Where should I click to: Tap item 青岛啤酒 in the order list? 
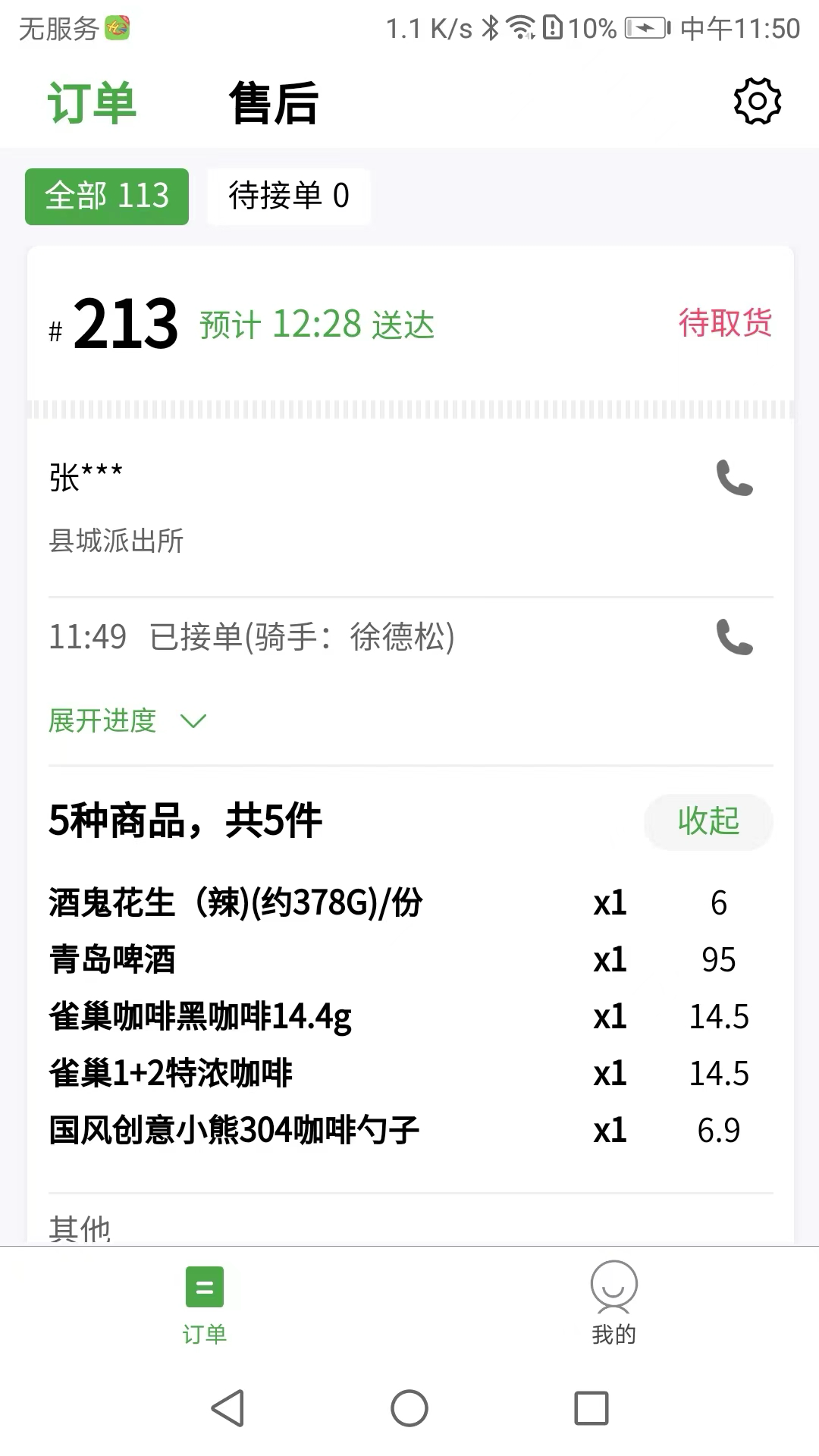click(111, 959)
